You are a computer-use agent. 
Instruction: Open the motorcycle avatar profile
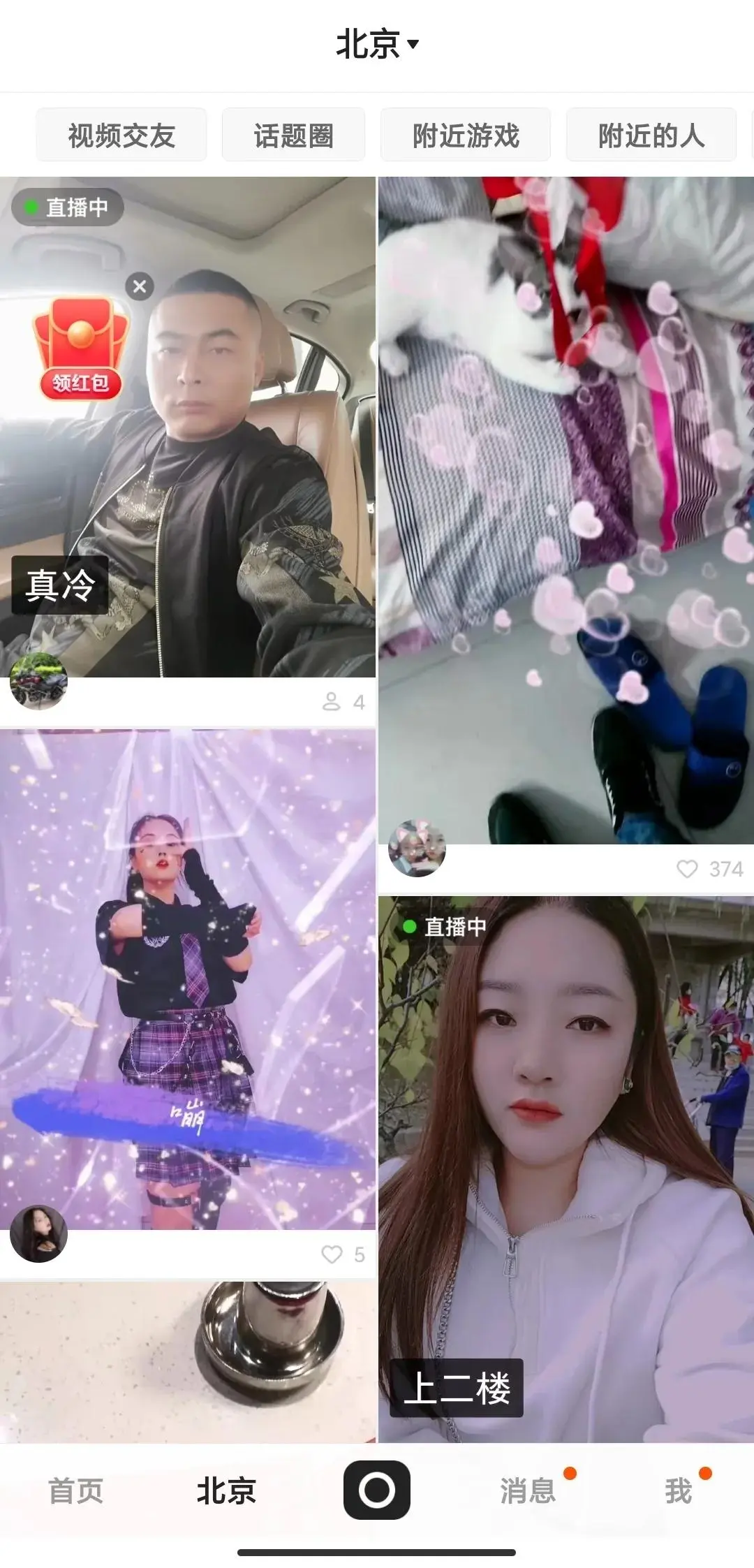[38, 681]
